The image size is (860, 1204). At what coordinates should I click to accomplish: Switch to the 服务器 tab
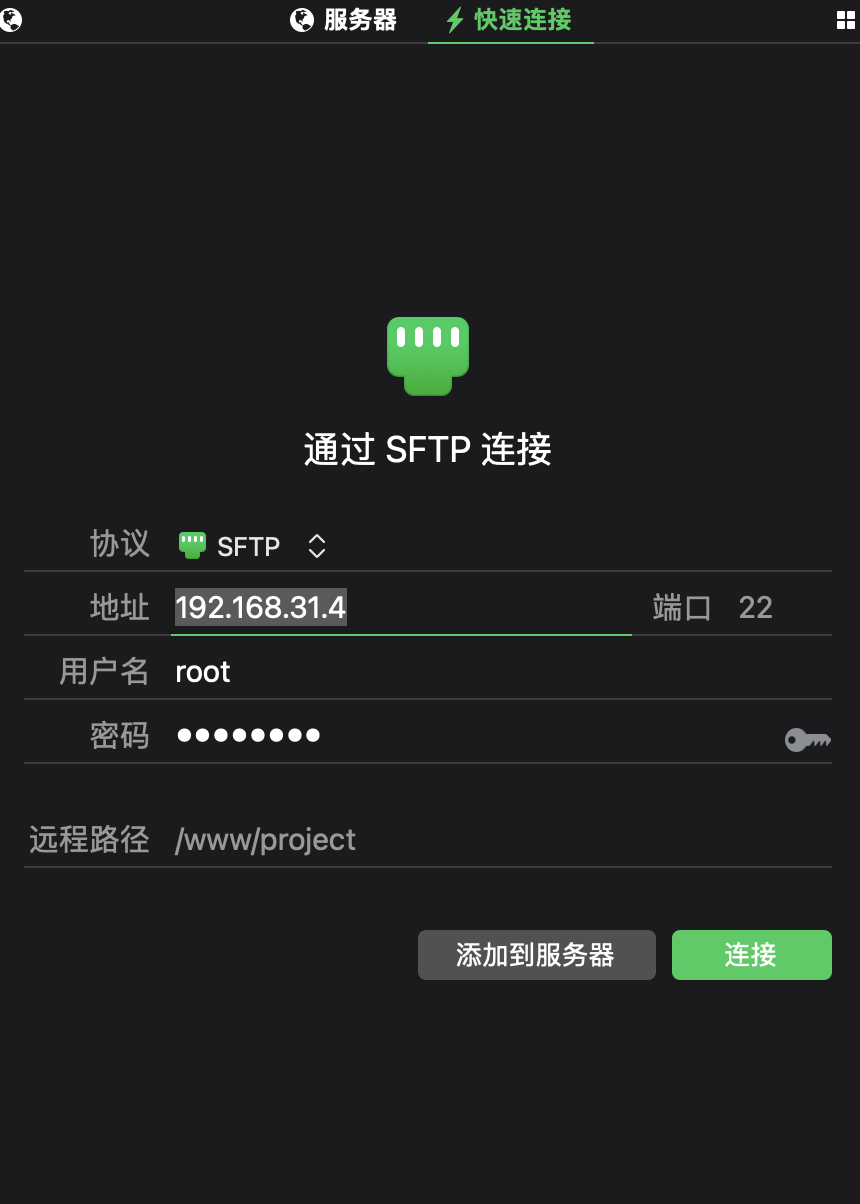point(344,20)
